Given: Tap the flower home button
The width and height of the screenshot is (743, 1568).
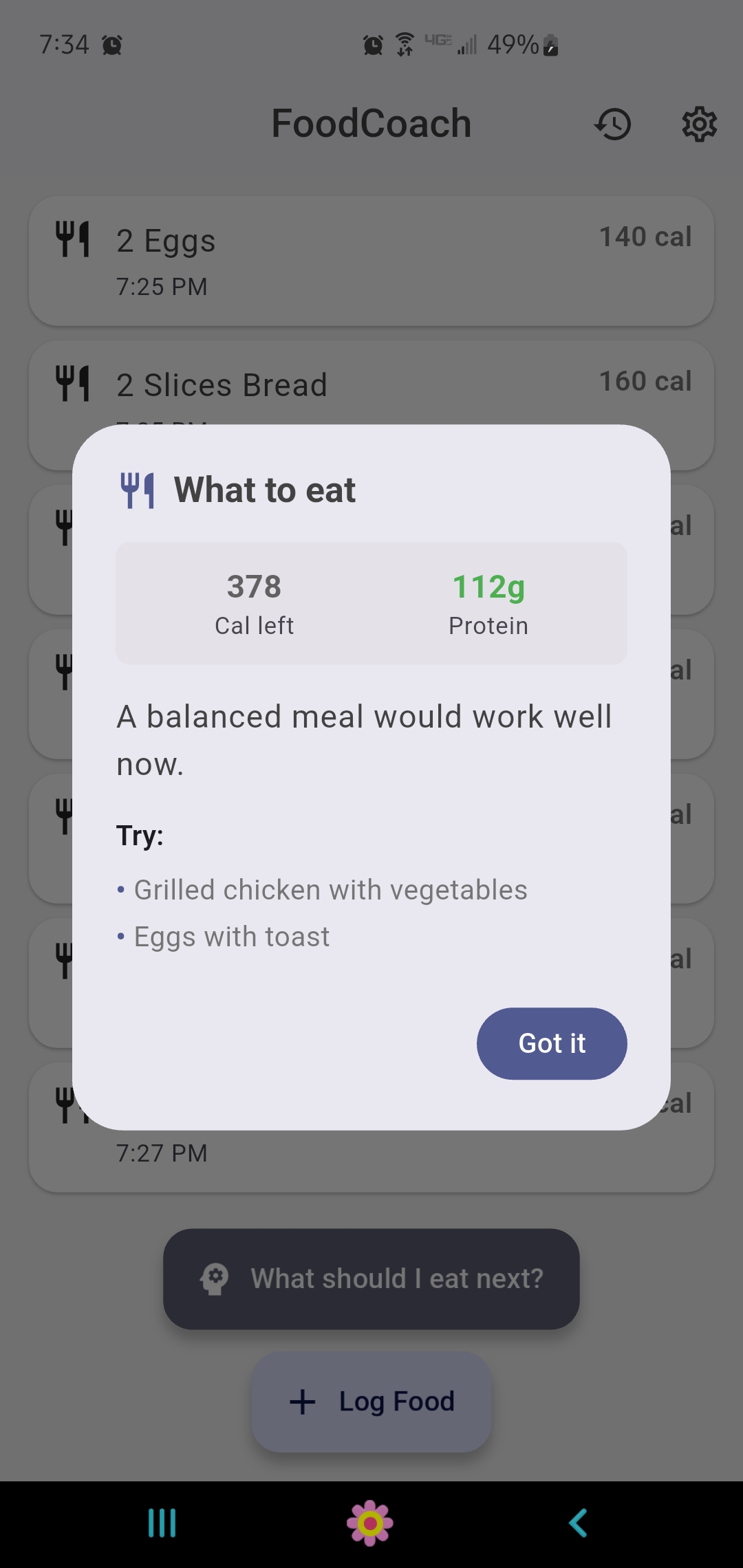Looking at the screenshot, I should point(371,1521).
